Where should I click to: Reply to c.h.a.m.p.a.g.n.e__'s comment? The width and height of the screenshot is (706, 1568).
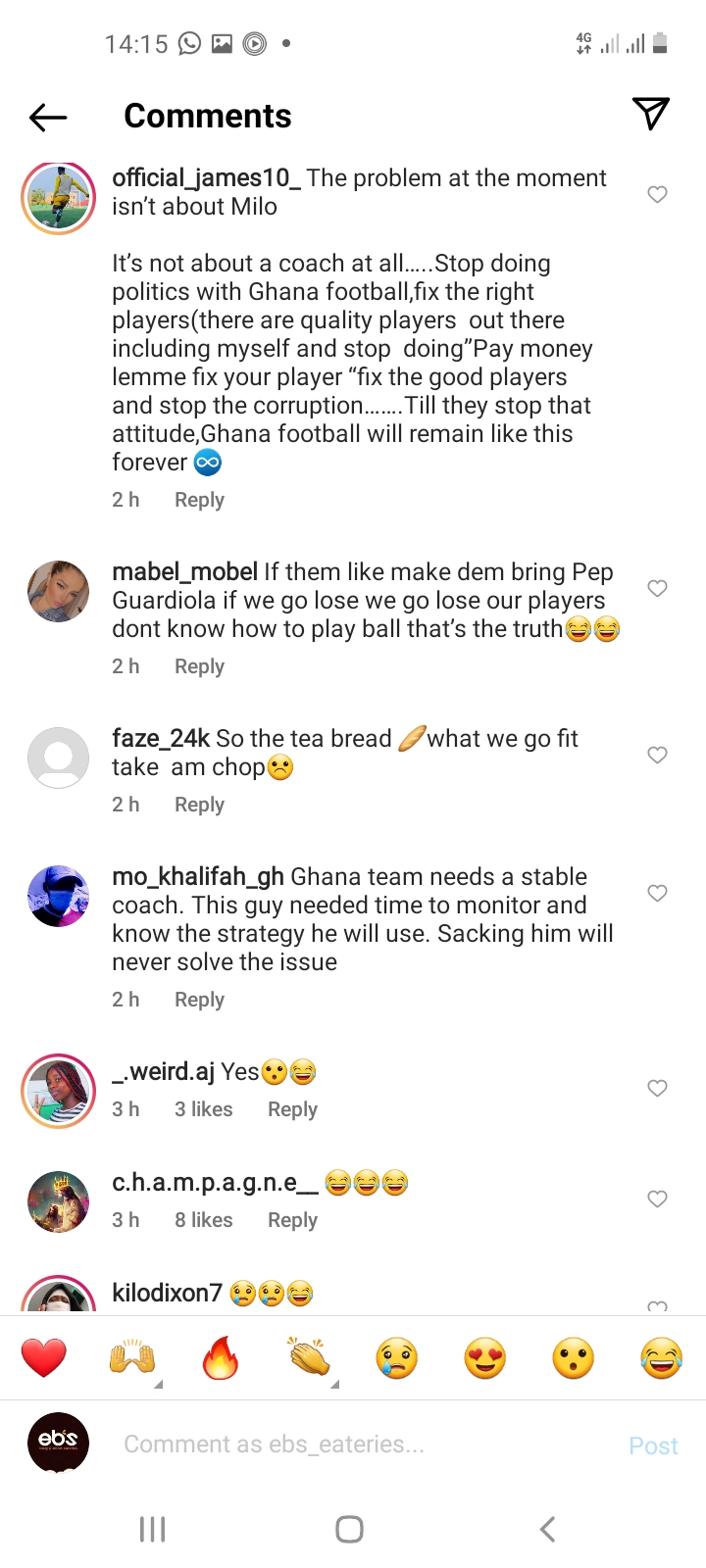[x=292, y=1220]
